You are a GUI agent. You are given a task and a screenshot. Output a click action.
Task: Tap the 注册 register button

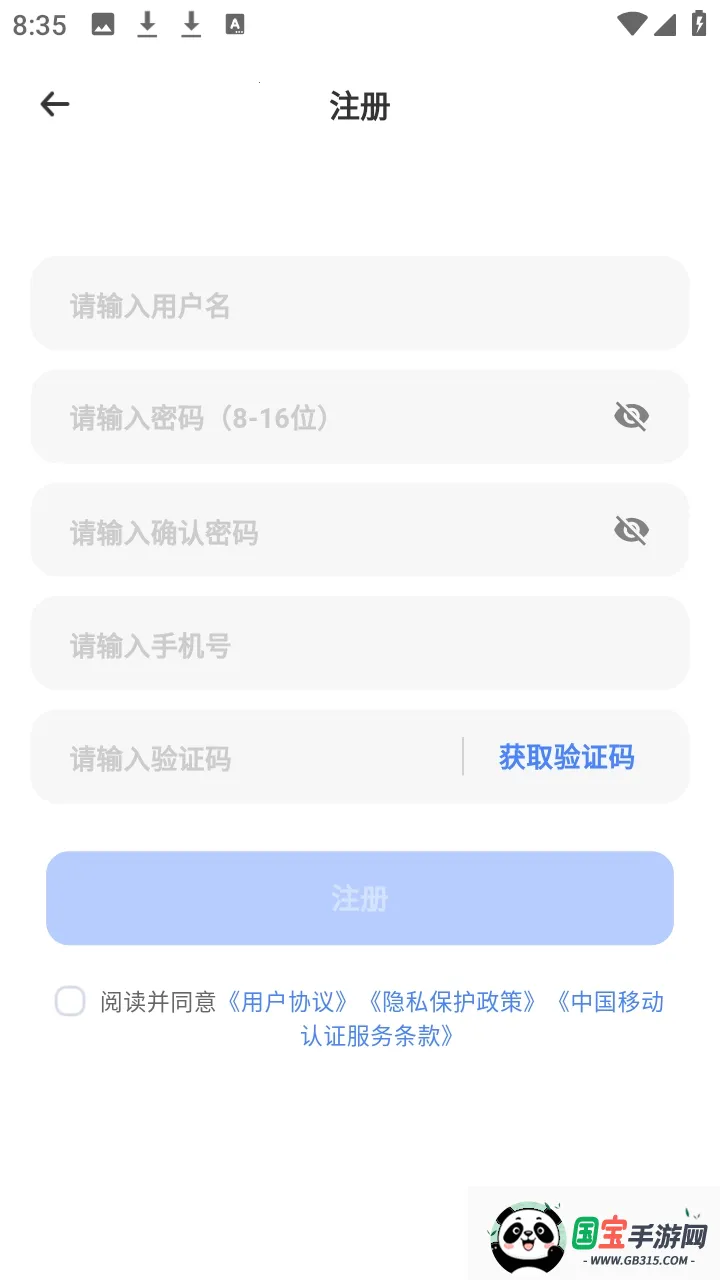coord(359,897)
